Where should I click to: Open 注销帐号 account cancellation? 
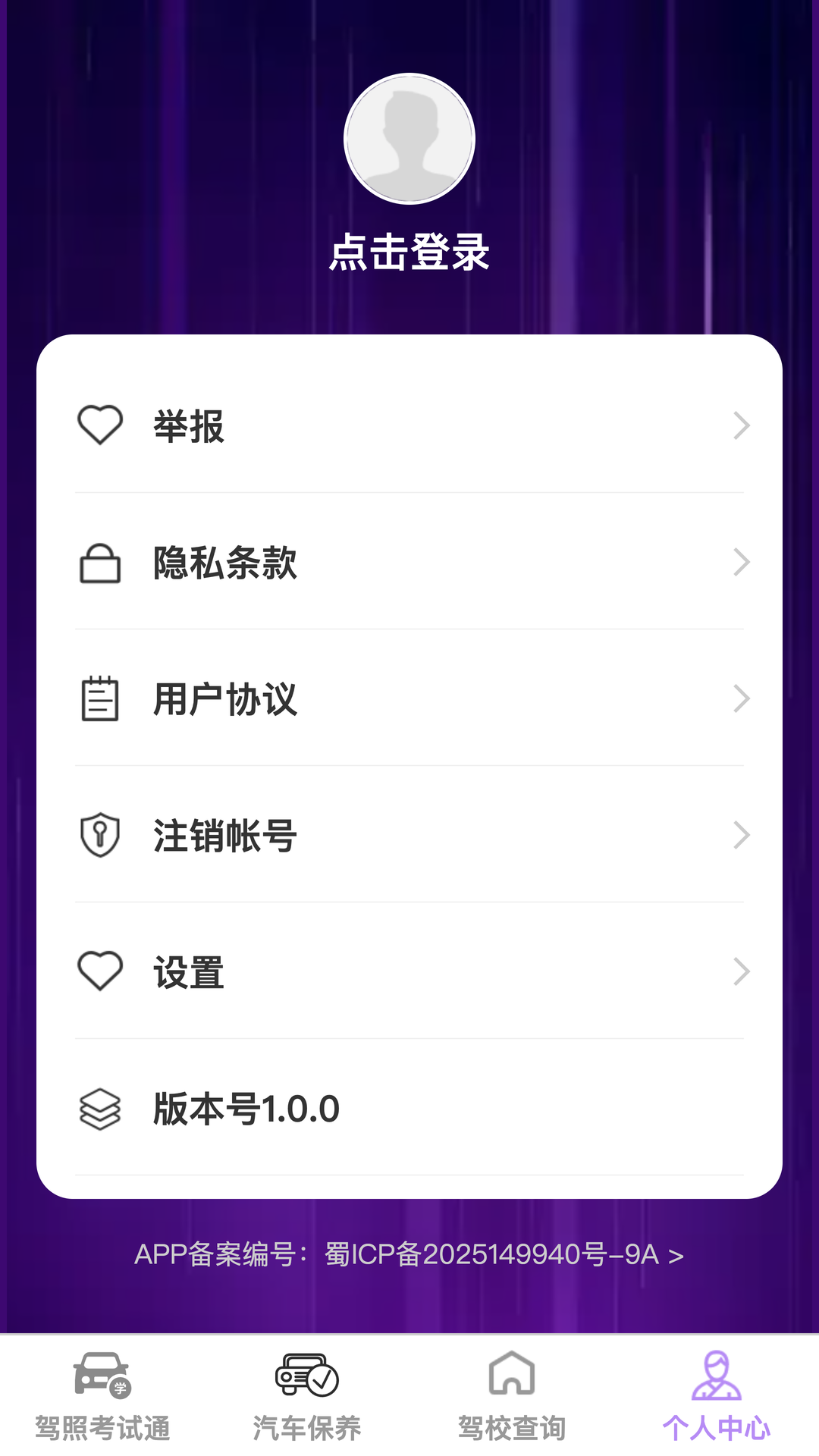(x=409, y=835)
